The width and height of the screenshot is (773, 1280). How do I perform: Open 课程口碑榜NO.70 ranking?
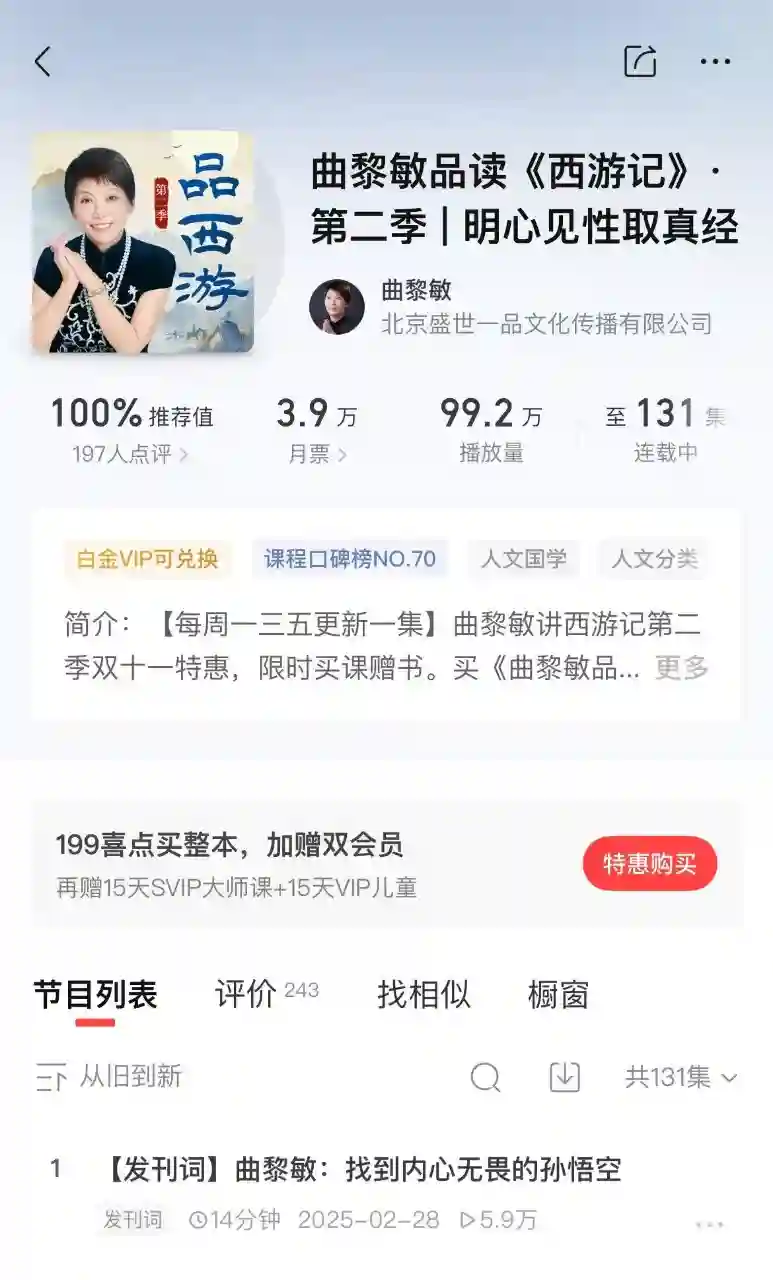click(350, 558)
